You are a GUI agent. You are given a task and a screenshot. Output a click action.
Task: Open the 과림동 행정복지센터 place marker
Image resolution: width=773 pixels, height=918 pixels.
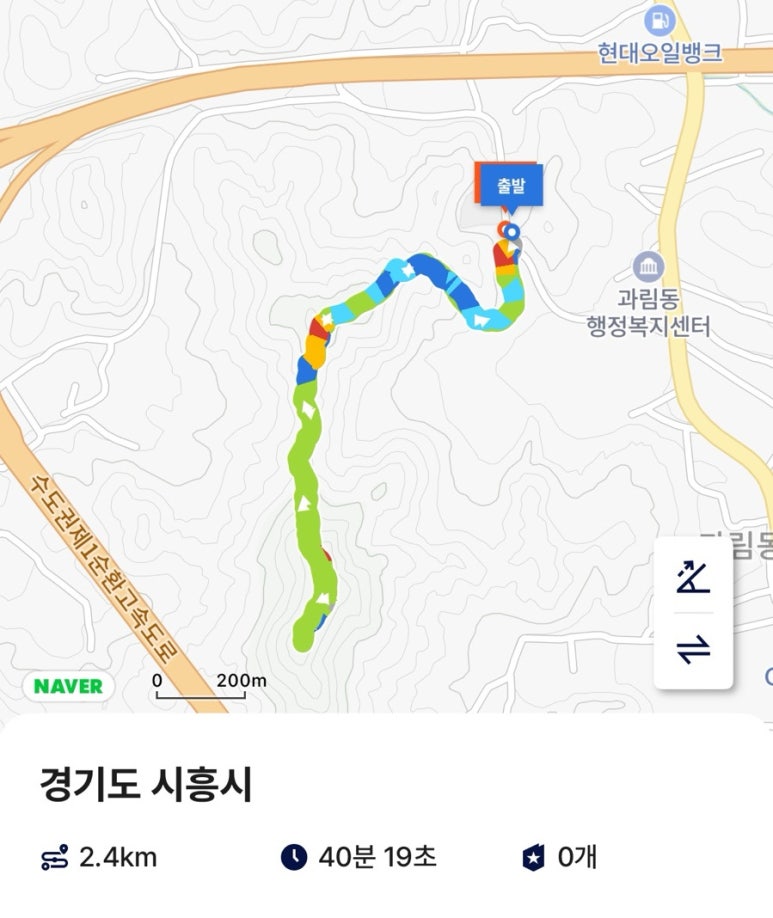(649, 267)
